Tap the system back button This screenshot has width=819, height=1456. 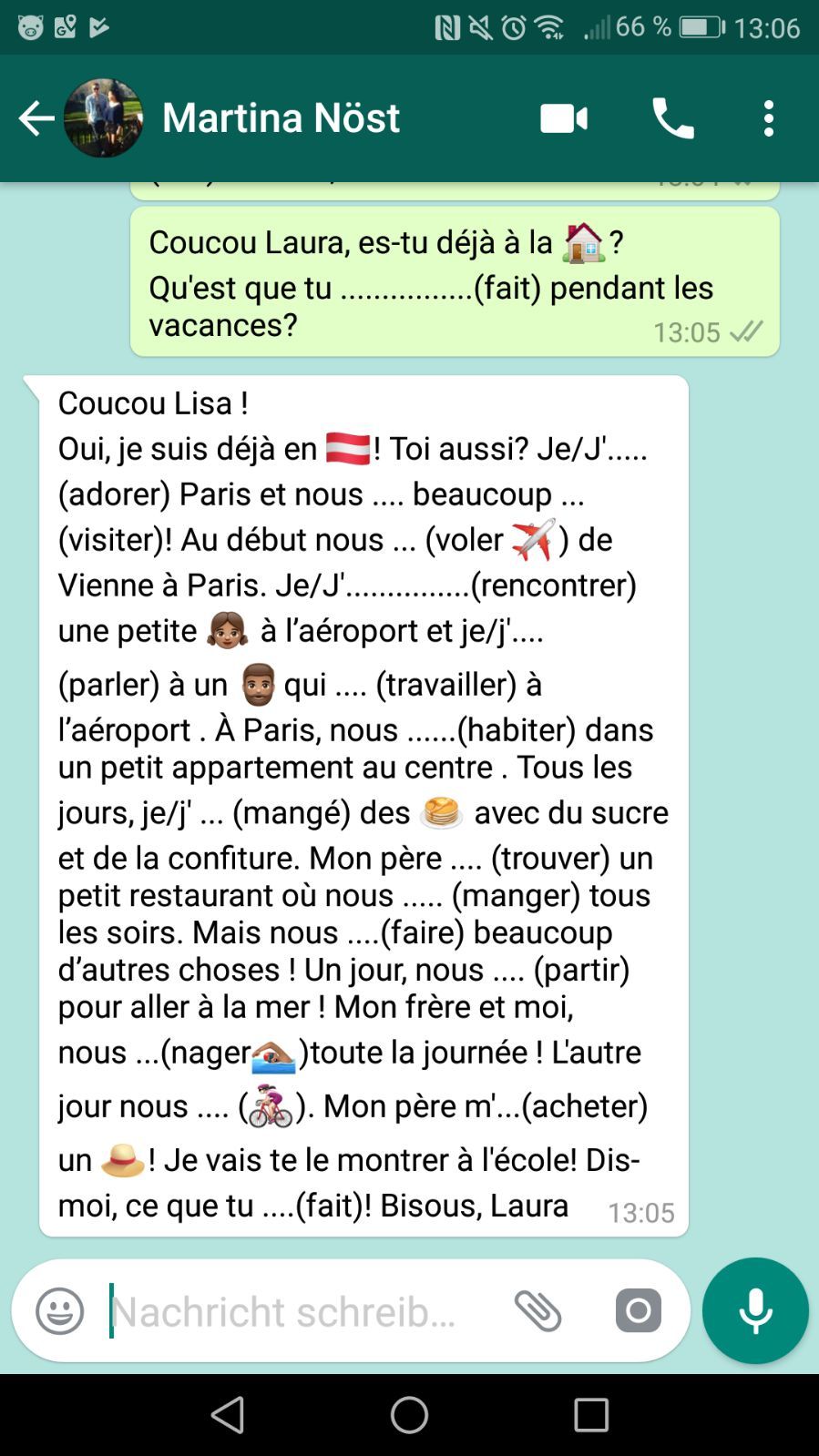(x=228, y=1415)
